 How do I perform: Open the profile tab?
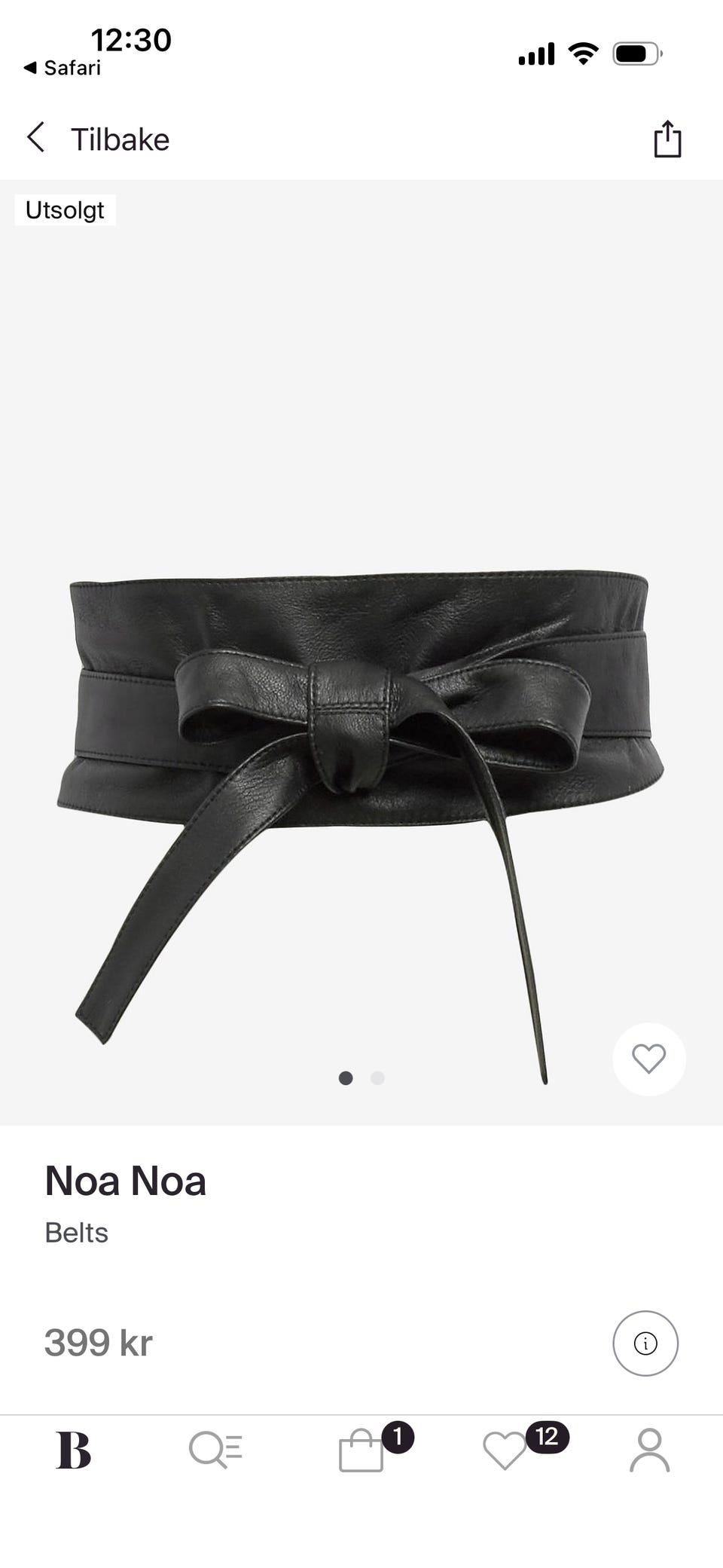tap(649, 1450)
